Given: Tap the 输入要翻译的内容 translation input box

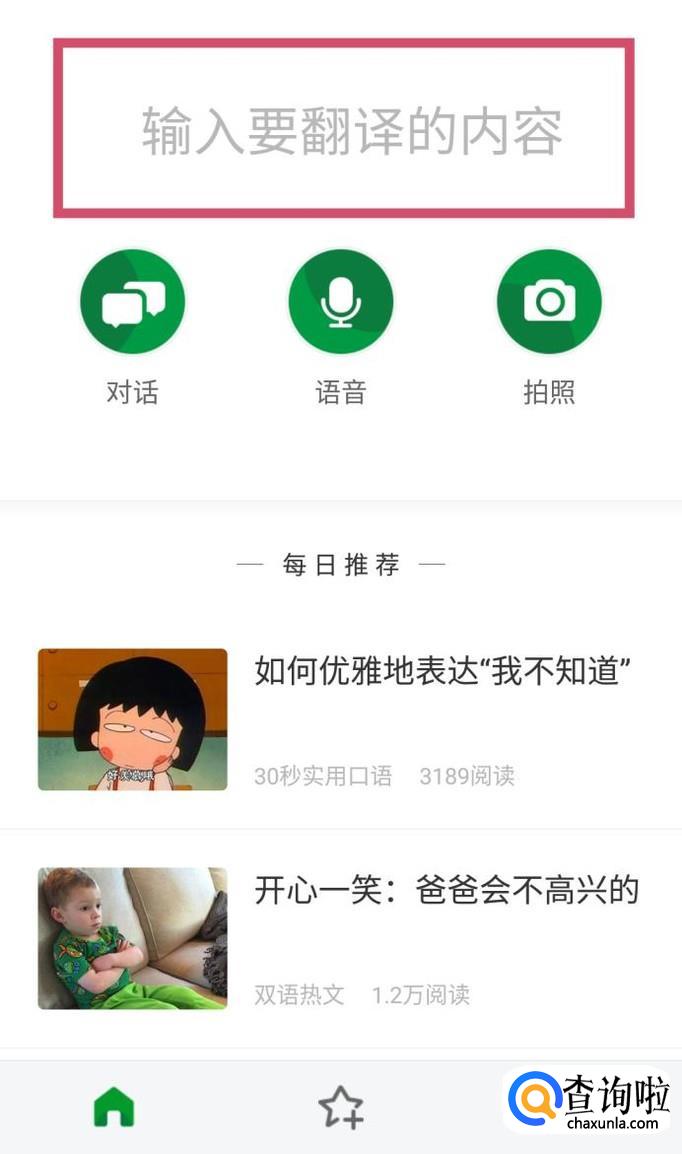Looking at the screenshot, I should pos(344,130).
